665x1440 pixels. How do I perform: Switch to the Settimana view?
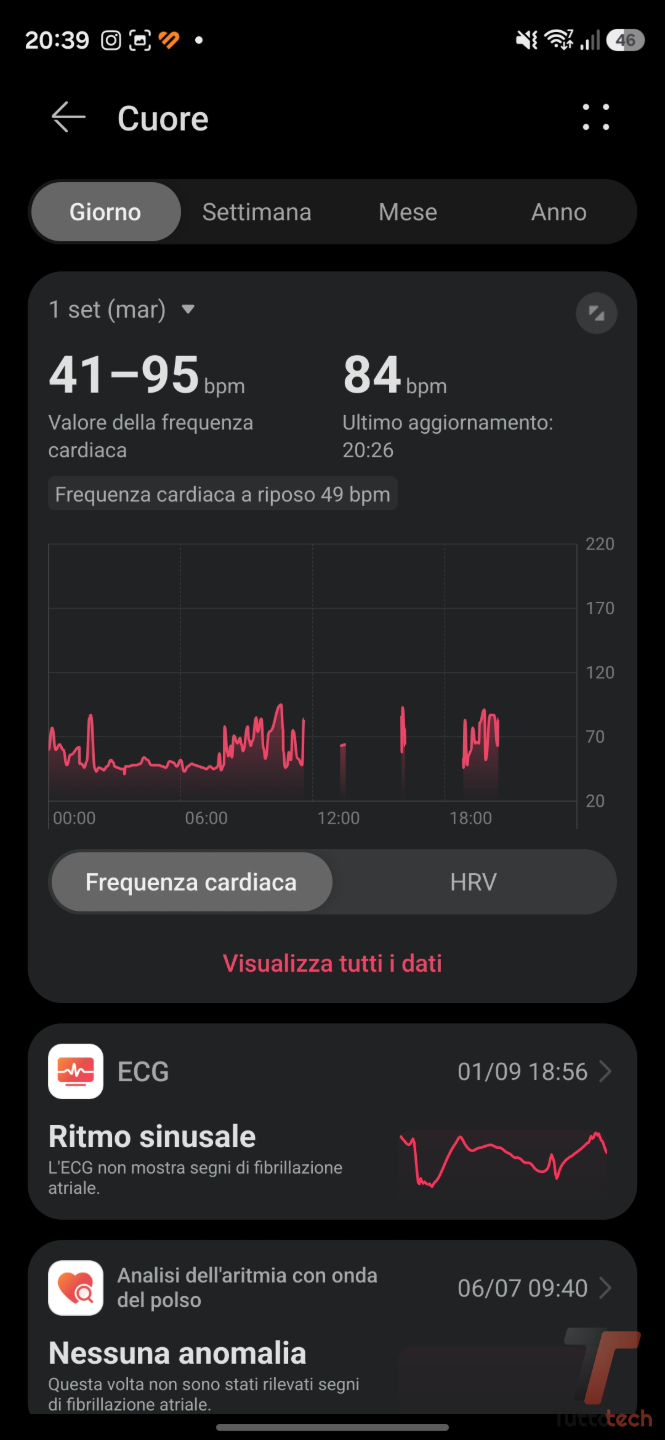(257, 212)
